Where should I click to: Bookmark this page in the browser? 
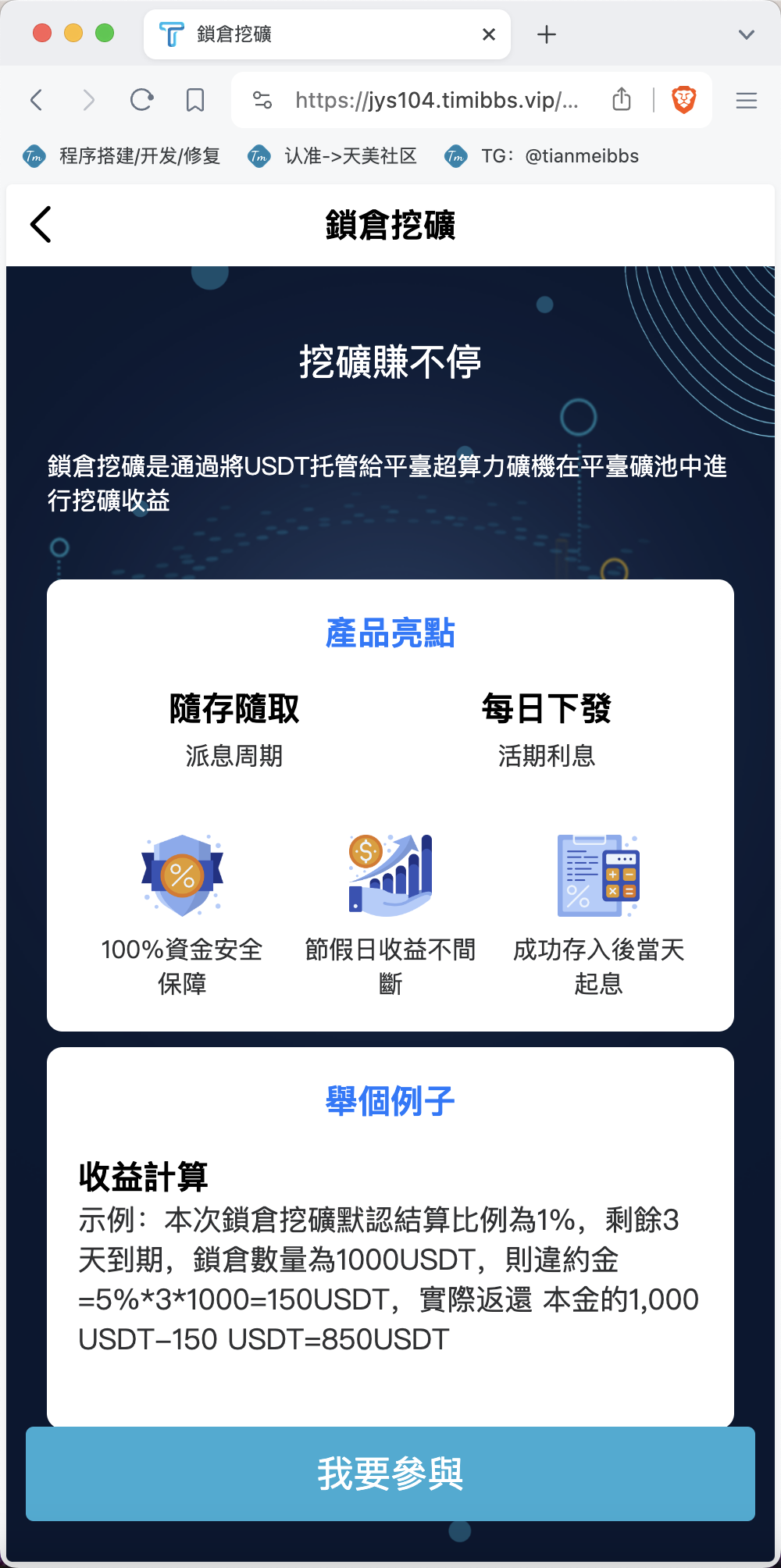click(195, 100)
